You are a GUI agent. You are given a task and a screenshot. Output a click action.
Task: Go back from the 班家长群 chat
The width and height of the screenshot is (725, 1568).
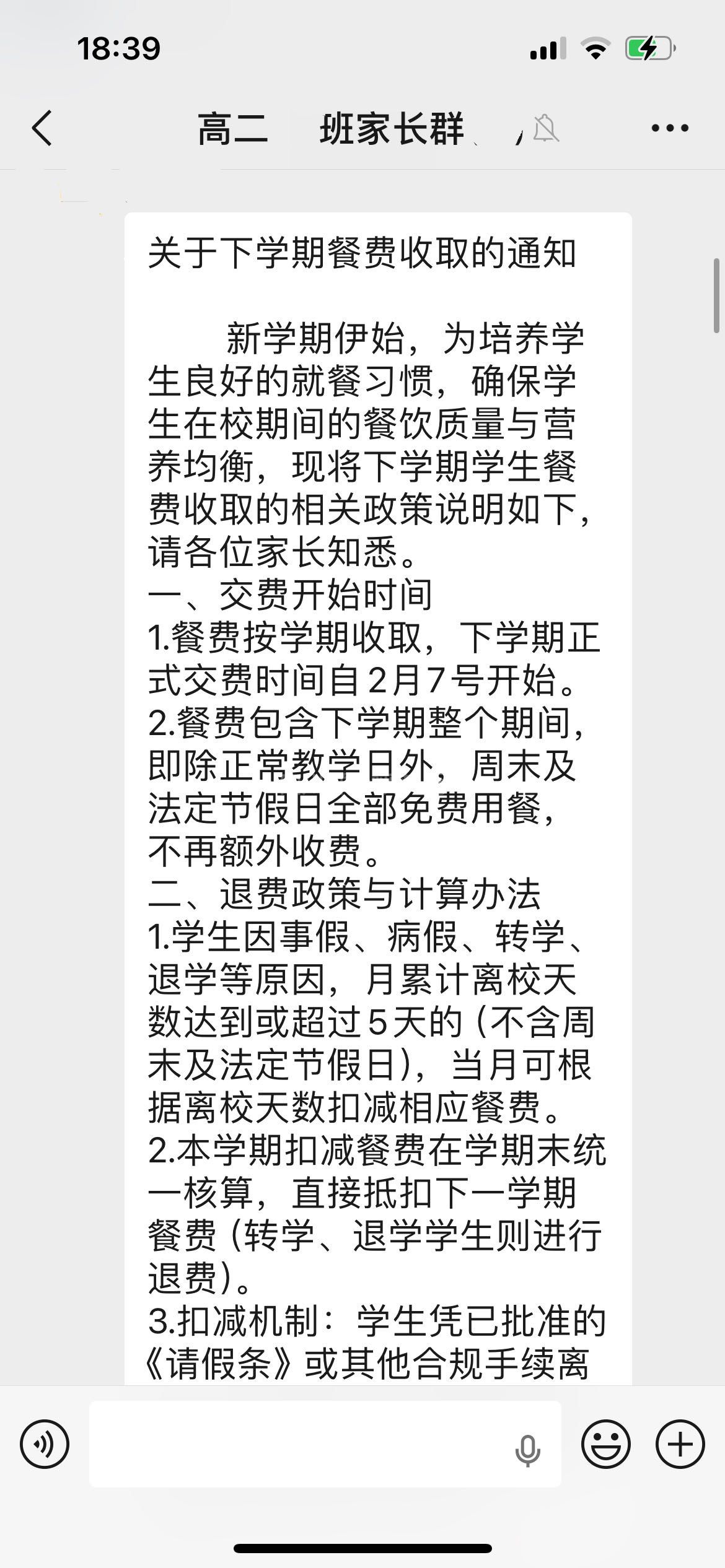pyautogui.click(x=42, y=128)
